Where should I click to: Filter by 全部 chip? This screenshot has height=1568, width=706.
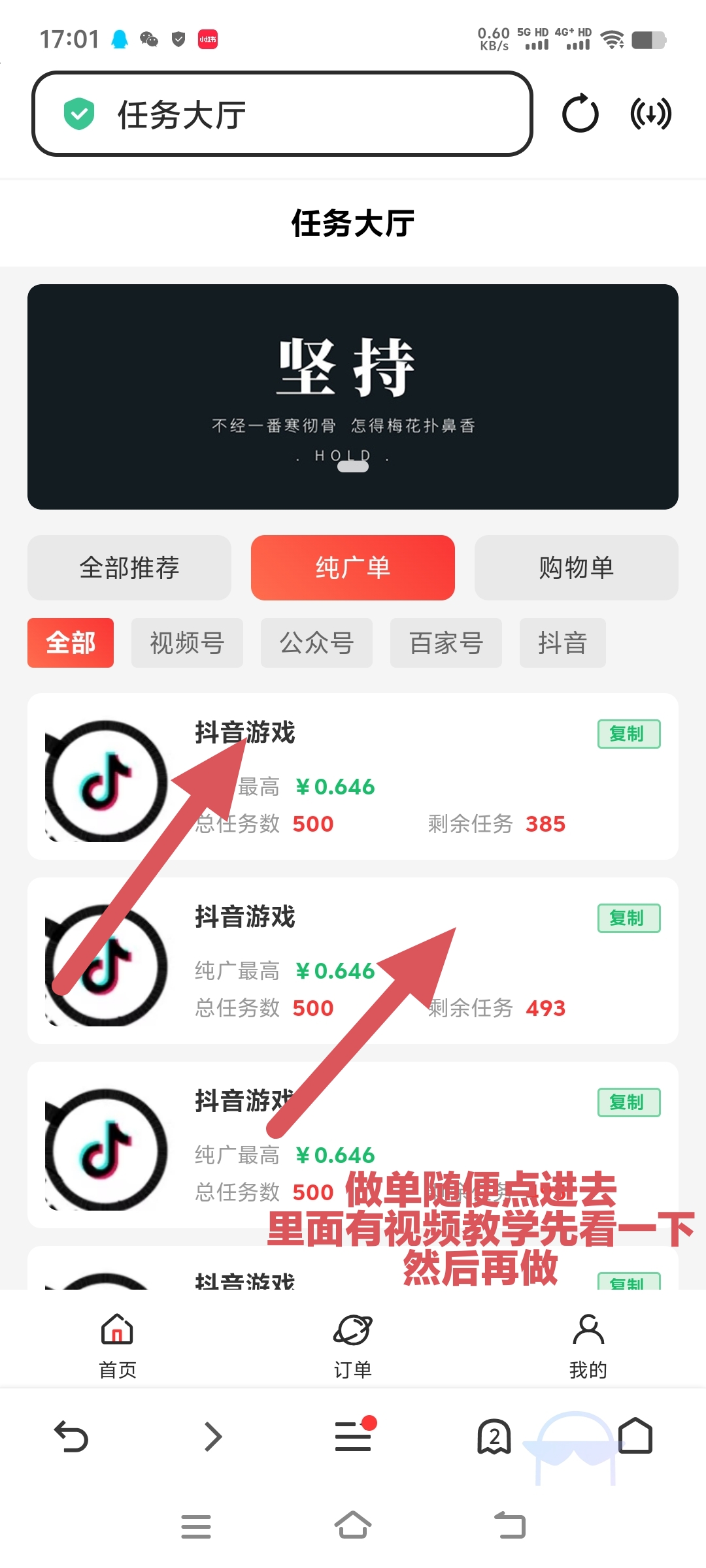[71, 643]
